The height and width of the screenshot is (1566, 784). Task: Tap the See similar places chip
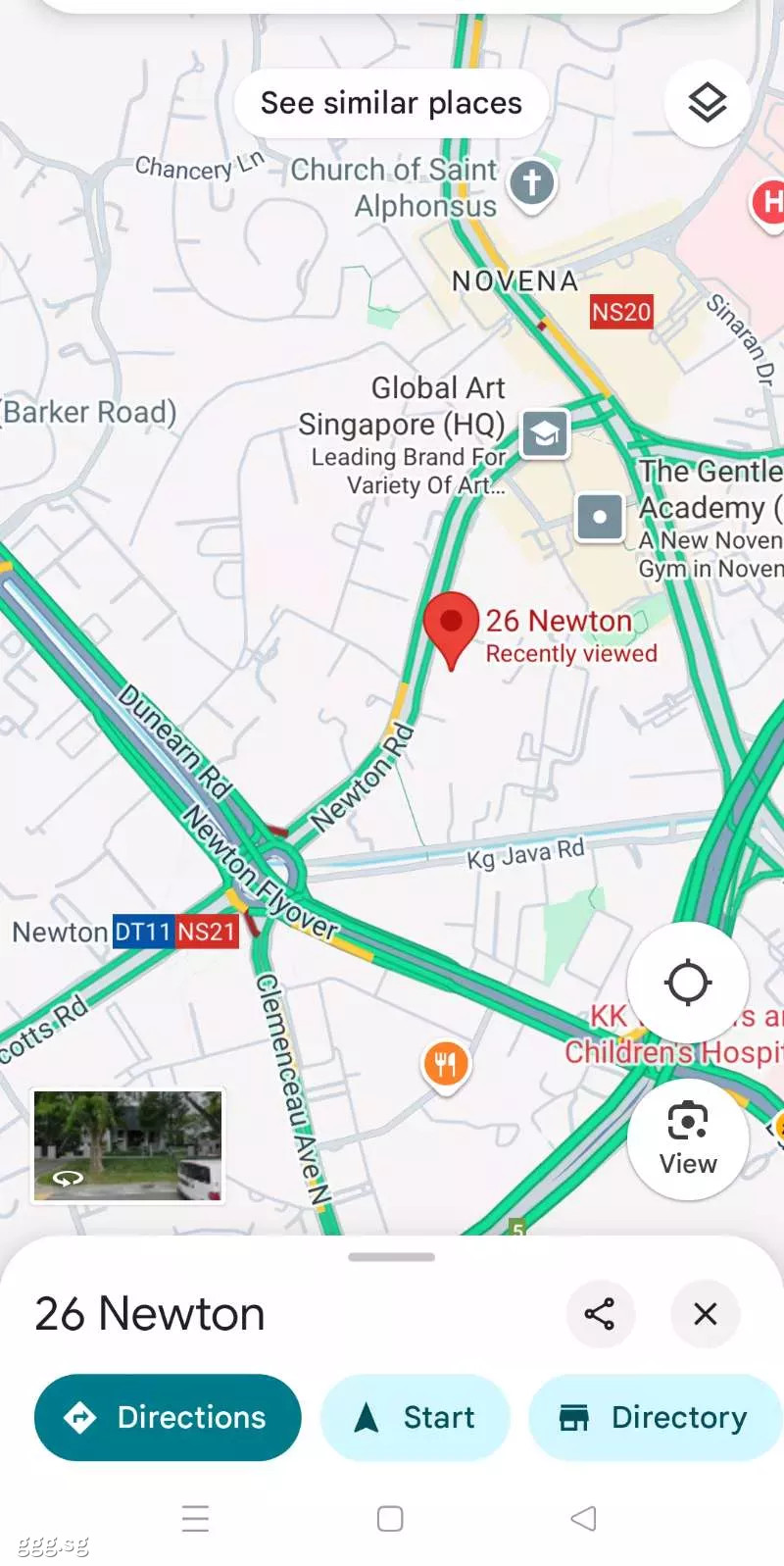(x=391, y=103)
